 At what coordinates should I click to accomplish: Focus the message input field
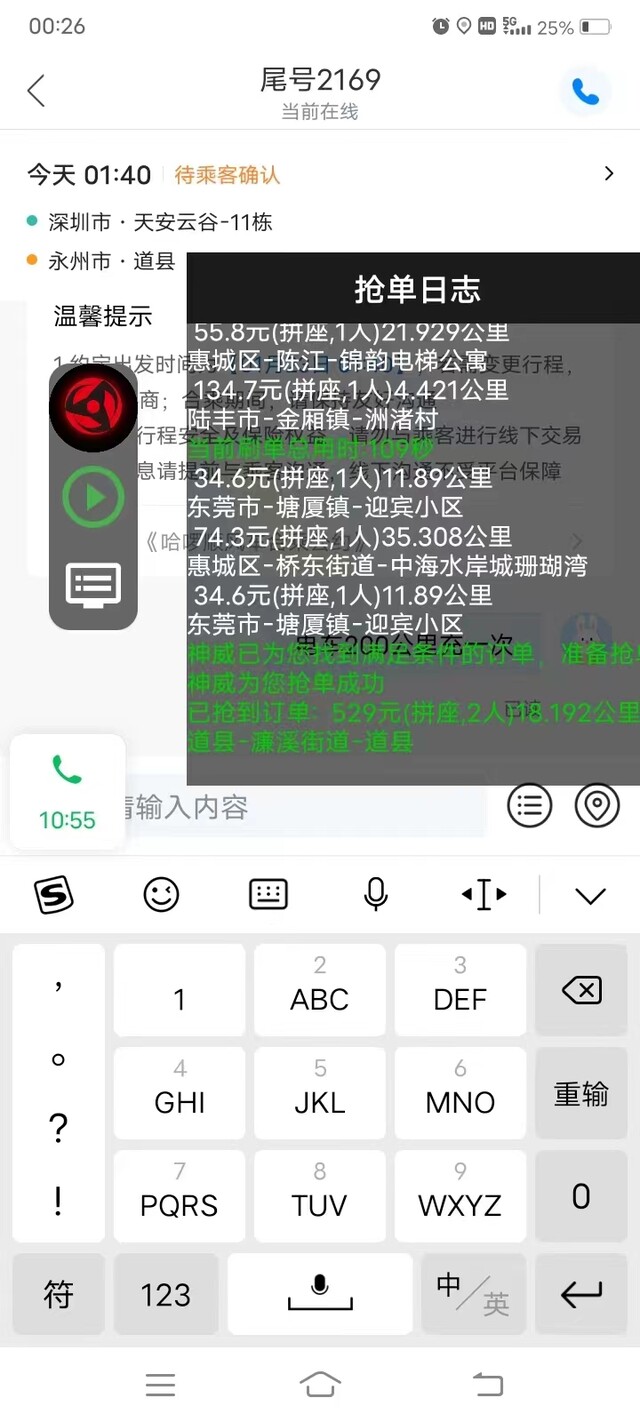305,806
